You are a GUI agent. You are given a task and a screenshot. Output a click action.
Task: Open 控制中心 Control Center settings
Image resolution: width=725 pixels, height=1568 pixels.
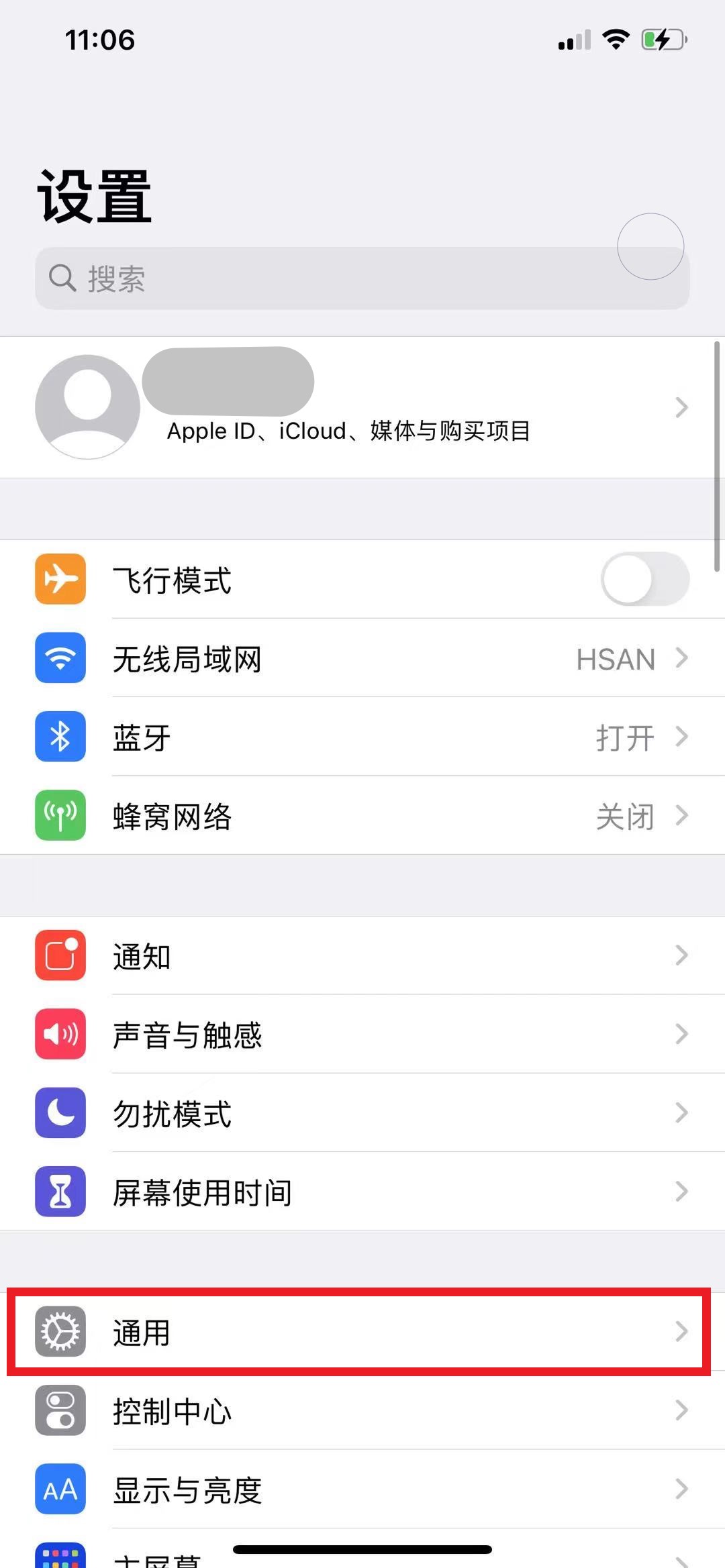362,1410
